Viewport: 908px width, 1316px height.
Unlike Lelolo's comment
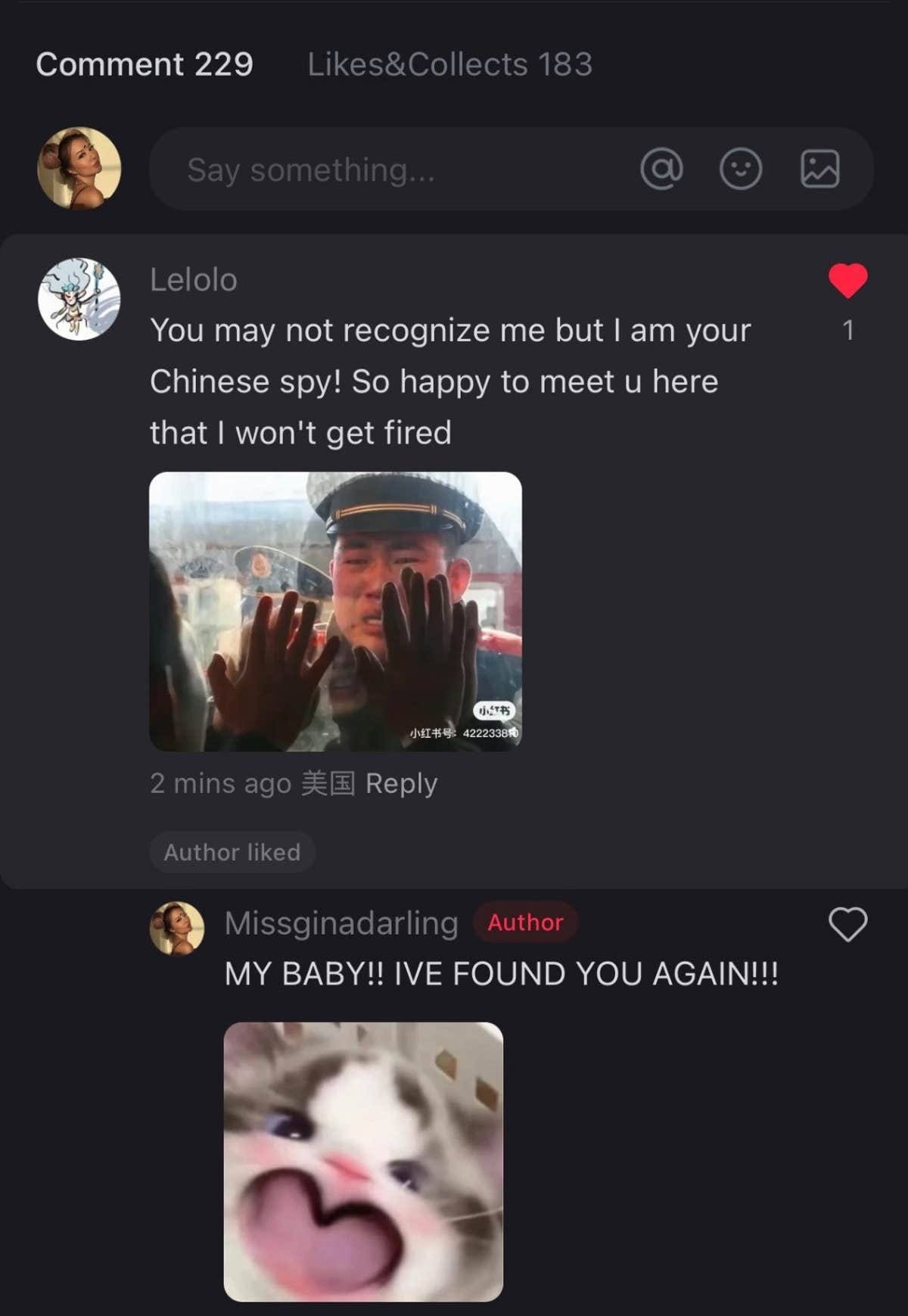point(847,281)
